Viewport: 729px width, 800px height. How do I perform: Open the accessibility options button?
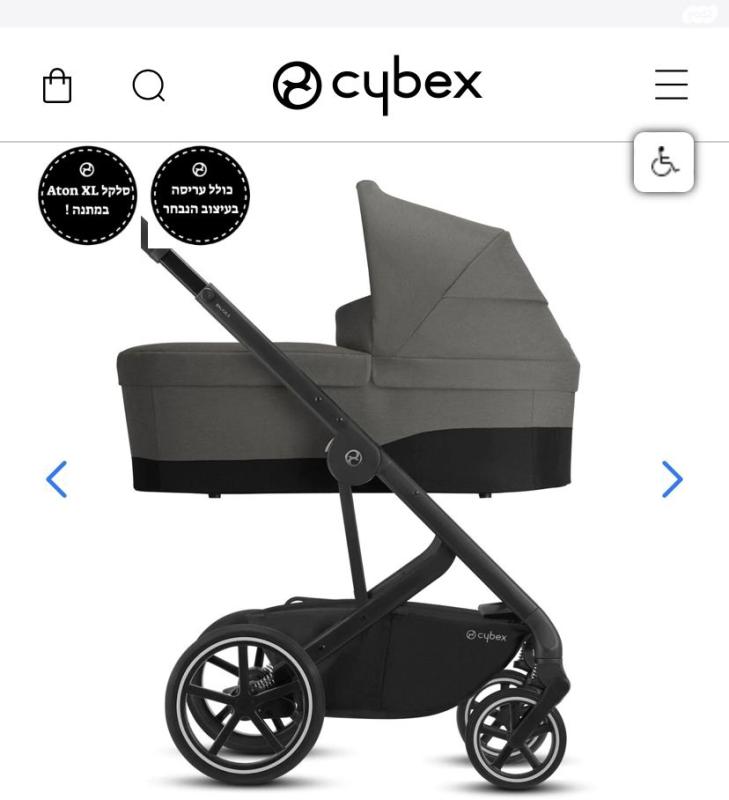pos(663,162)
